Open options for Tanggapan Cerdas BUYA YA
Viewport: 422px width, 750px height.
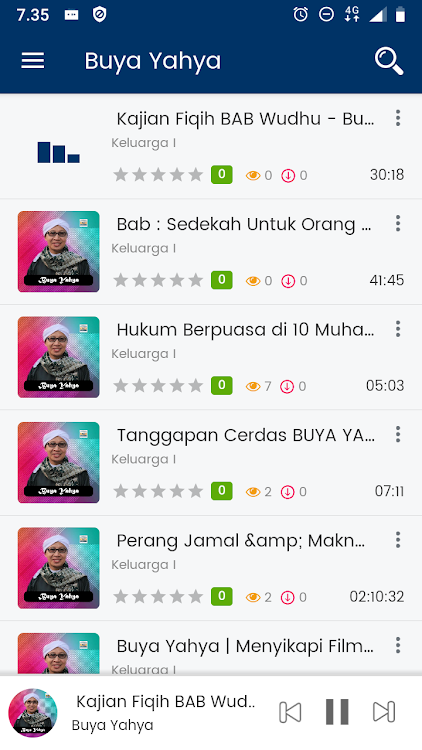(x=398, y=434)
